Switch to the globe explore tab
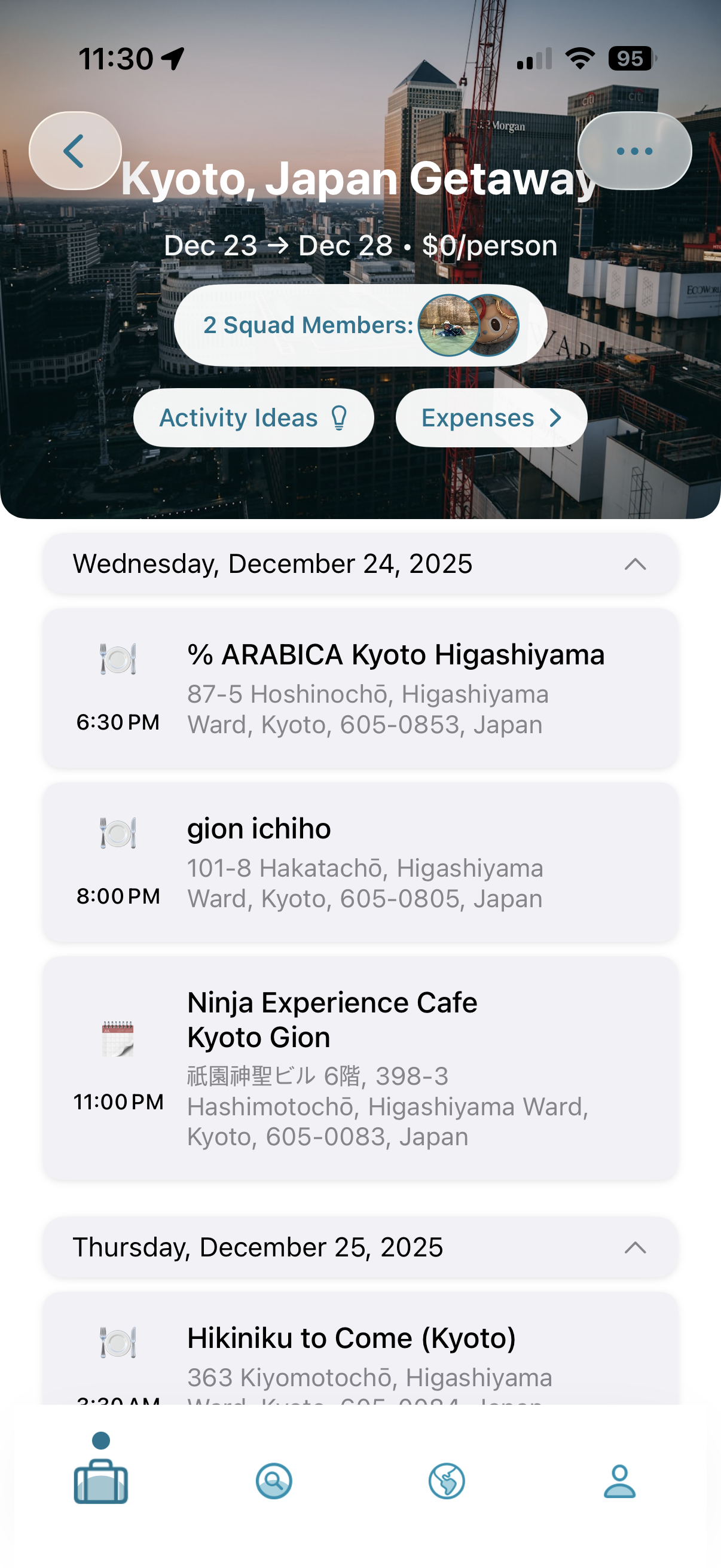 [x=447, y=1480]
